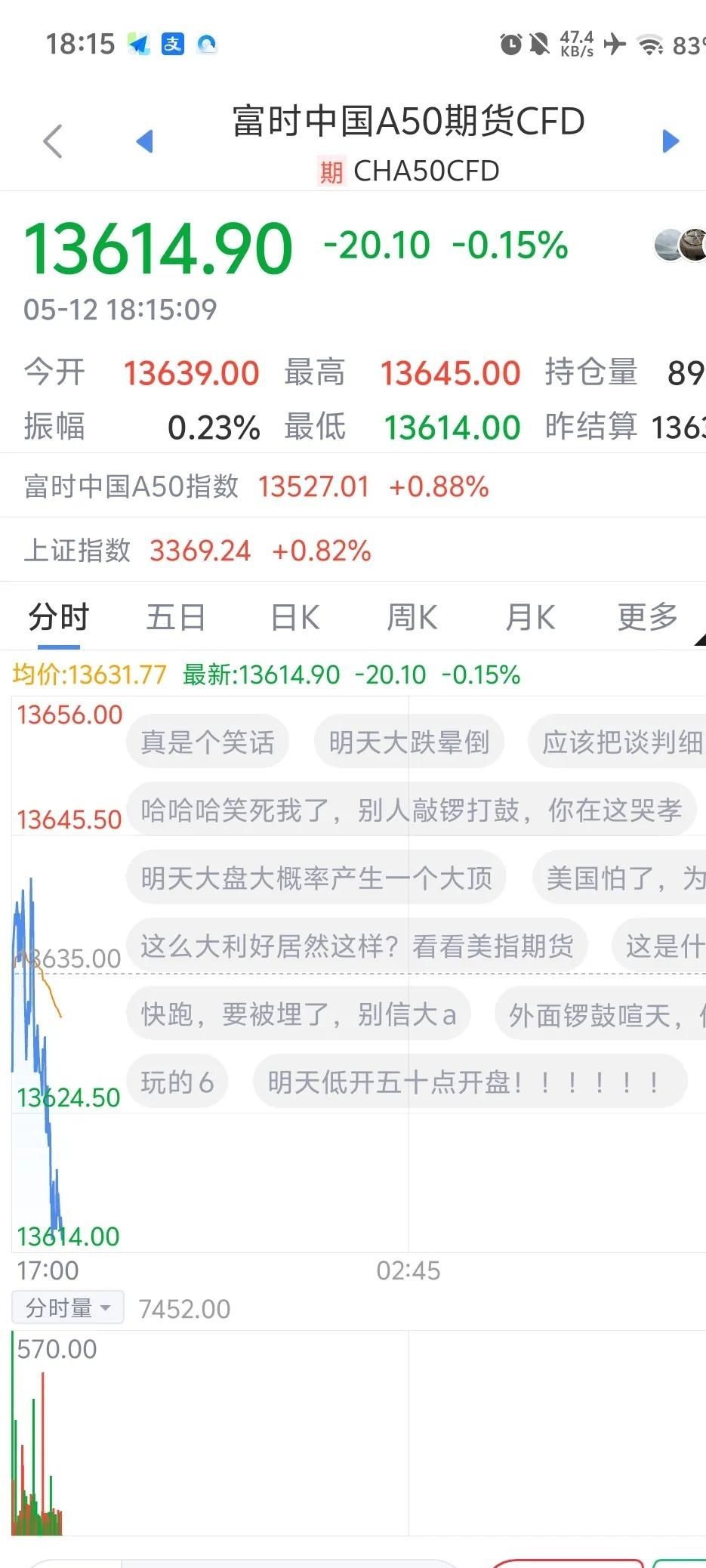The image size is (706, 1568).
Task: Open Telegram from the status bar
Action: 139,43
